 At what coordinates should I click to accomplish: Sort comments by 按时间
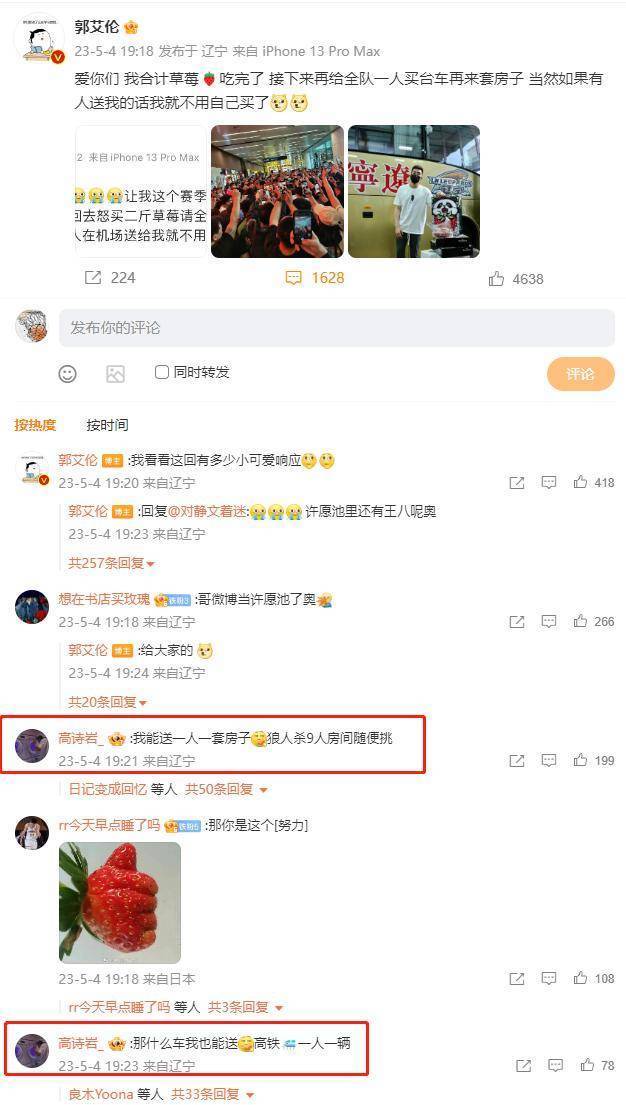107,425
